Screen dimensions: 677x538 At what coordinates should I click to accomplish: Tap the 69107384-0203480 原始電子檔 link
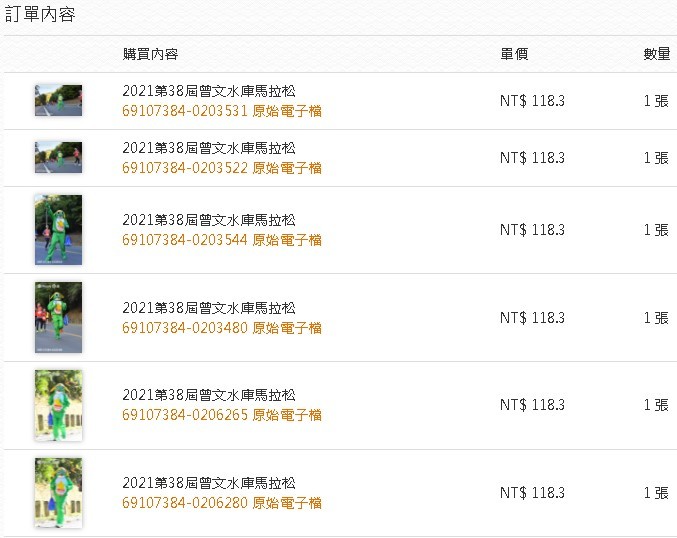pos(222,328)
